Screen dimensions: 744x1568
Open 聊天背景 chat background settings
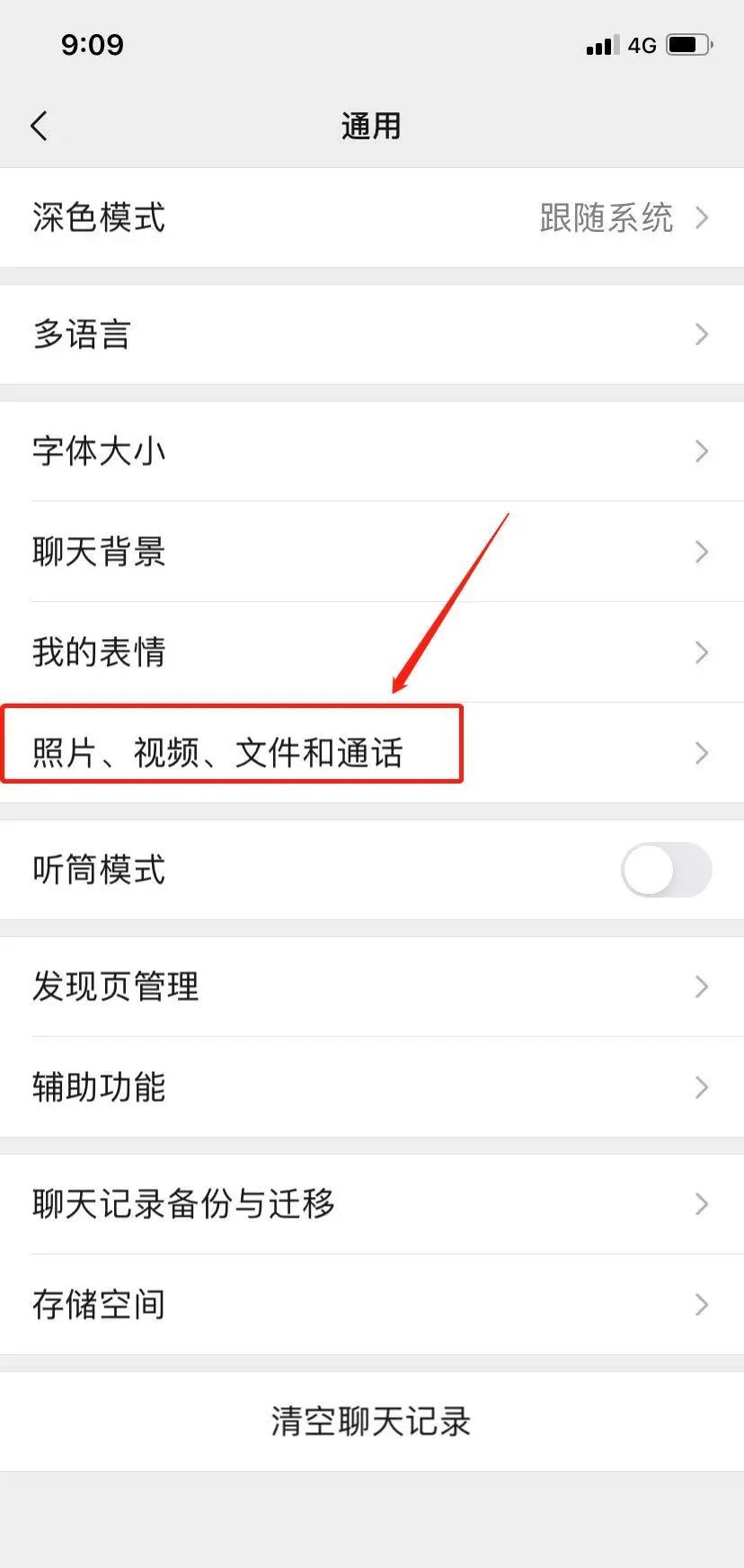pyautogui.click(x=372, y=552)
